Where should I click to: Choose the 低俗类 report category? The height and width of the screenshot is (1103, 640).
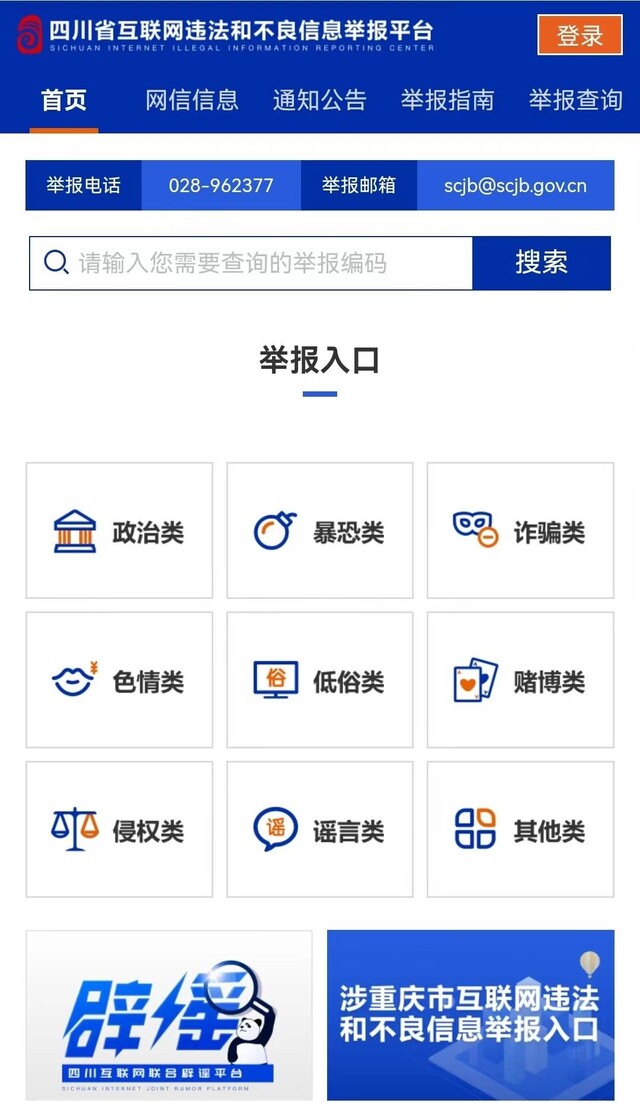320,681
